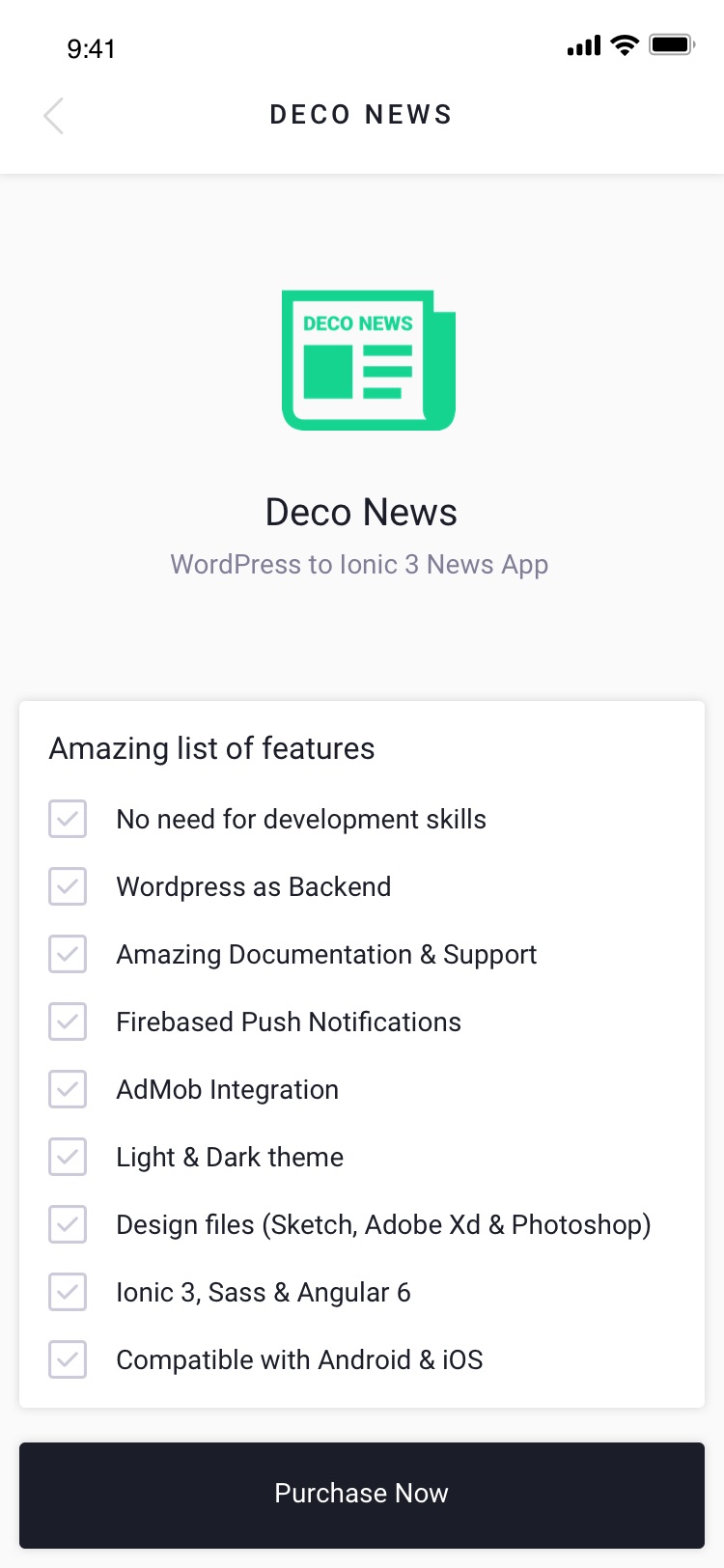Toggle the AdMob Integration checkbox
The height and width of the screenshot is (1568, 724).
click(x=68, y=1089)
